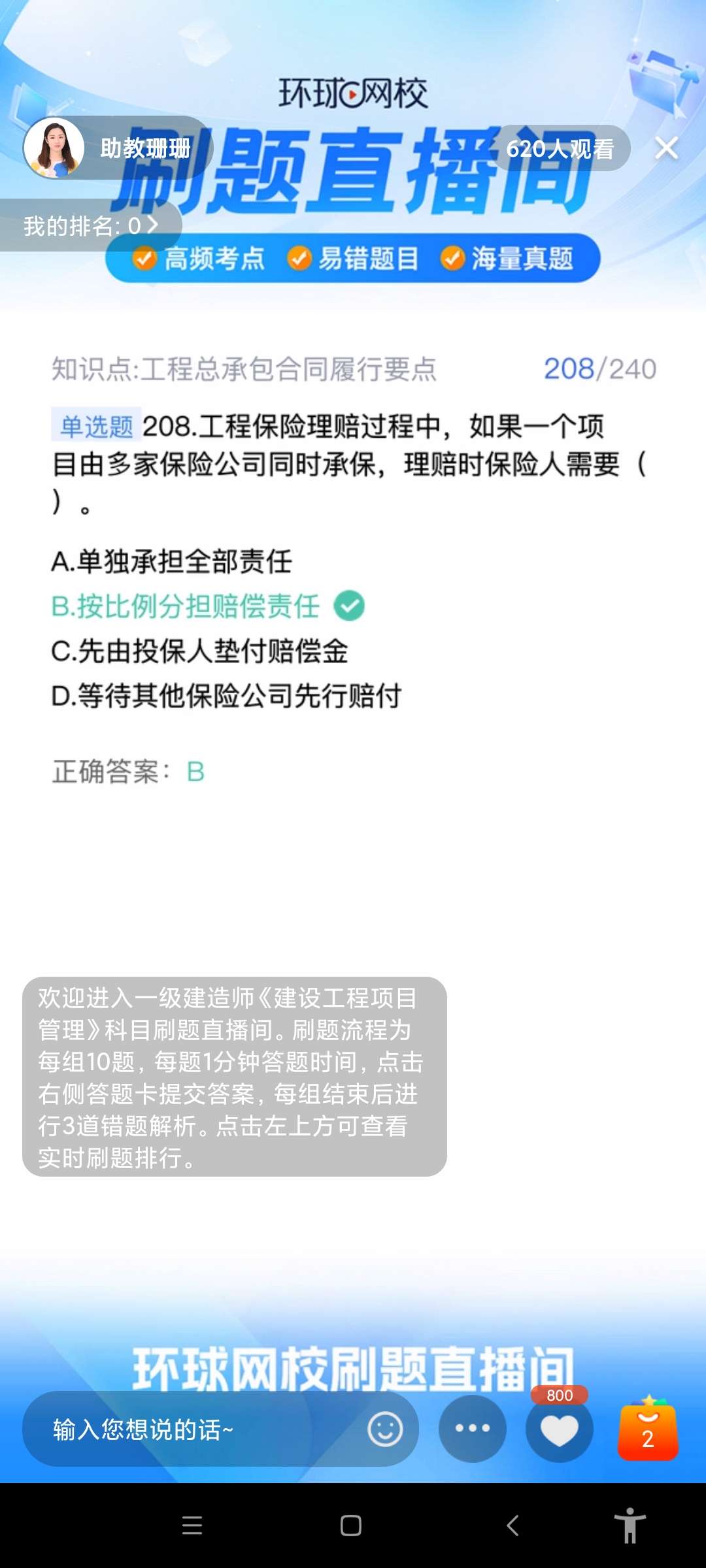
Task: Tap the 海量真题 badge icon
Action: coord(454,259)
